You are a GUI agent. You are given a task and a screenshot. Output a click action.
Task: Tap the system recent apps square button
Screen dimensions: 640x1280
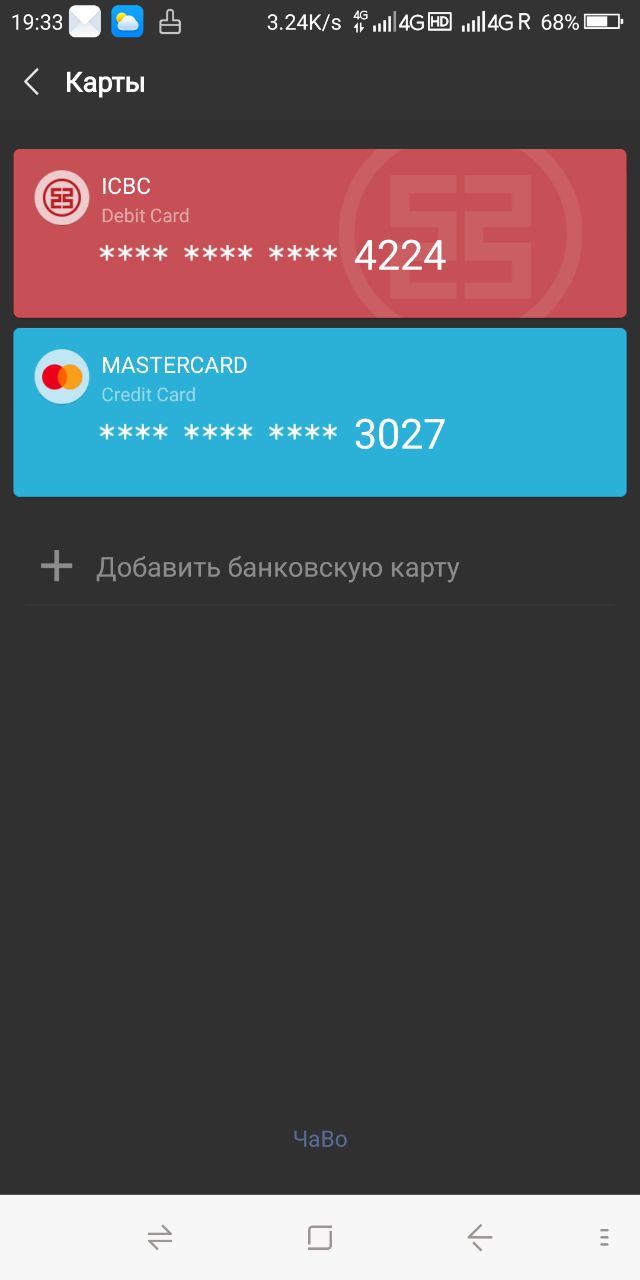click(320, 1238)
